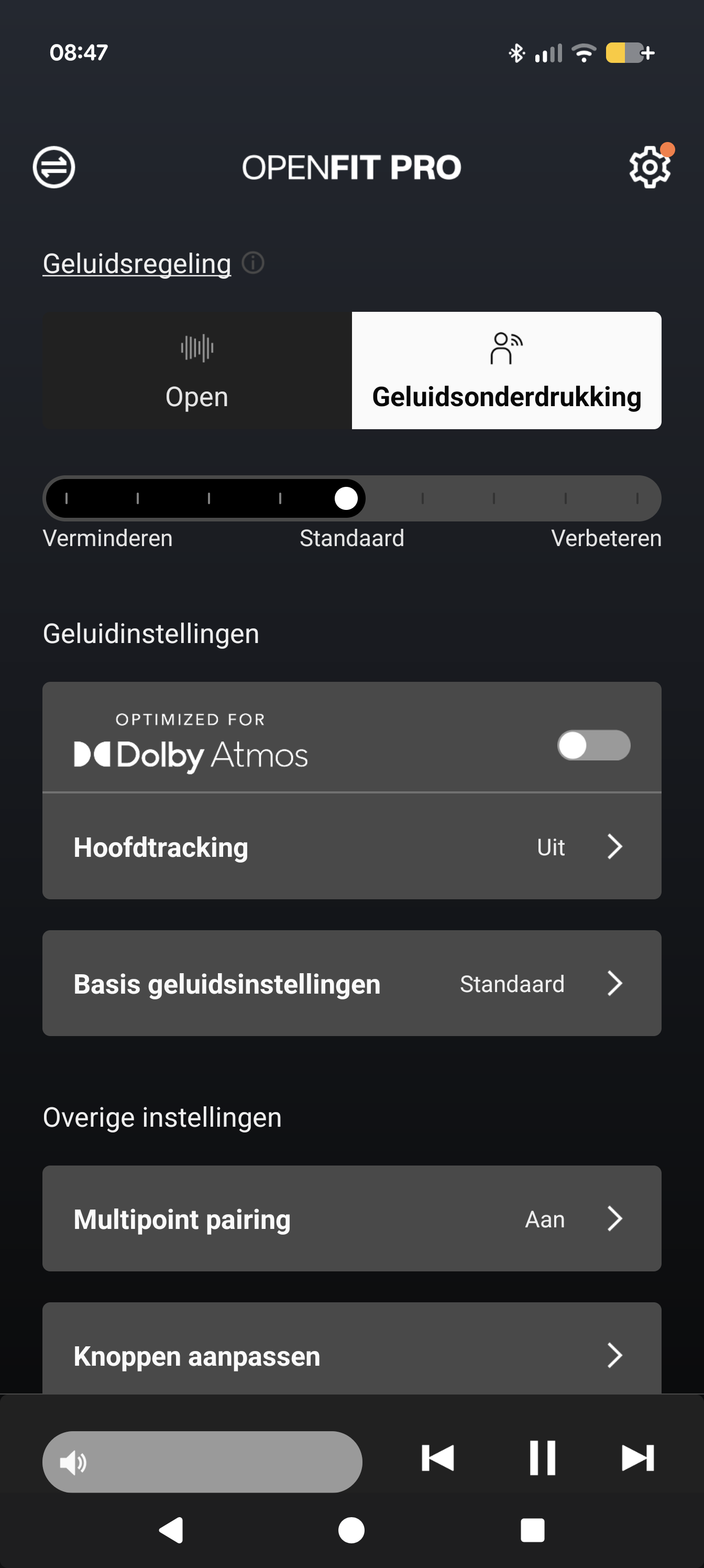Open Knoppen aanpassen
This screenshot has height=1568, width=704.
click(351, 1355)
